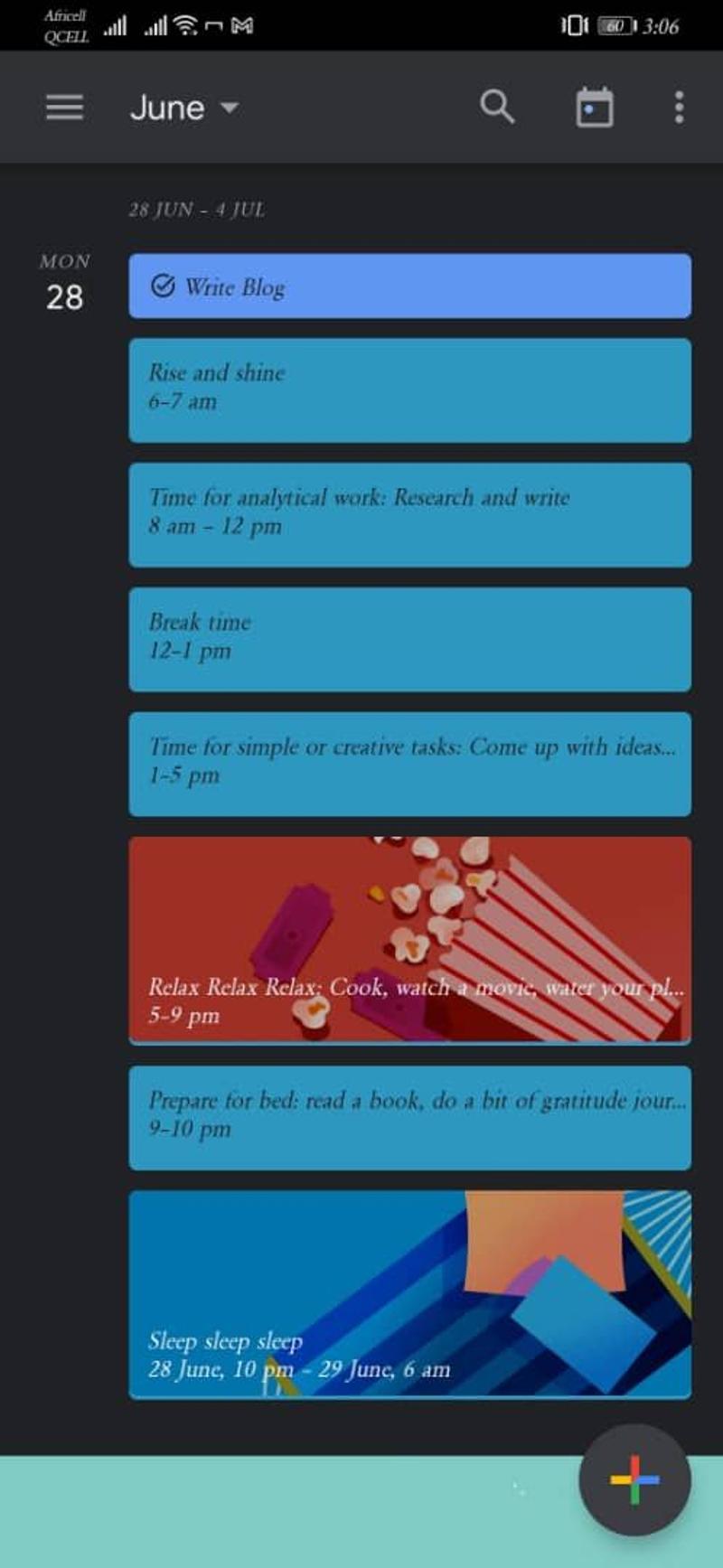Open the hamburger navigation drawer

pos(64,108)
